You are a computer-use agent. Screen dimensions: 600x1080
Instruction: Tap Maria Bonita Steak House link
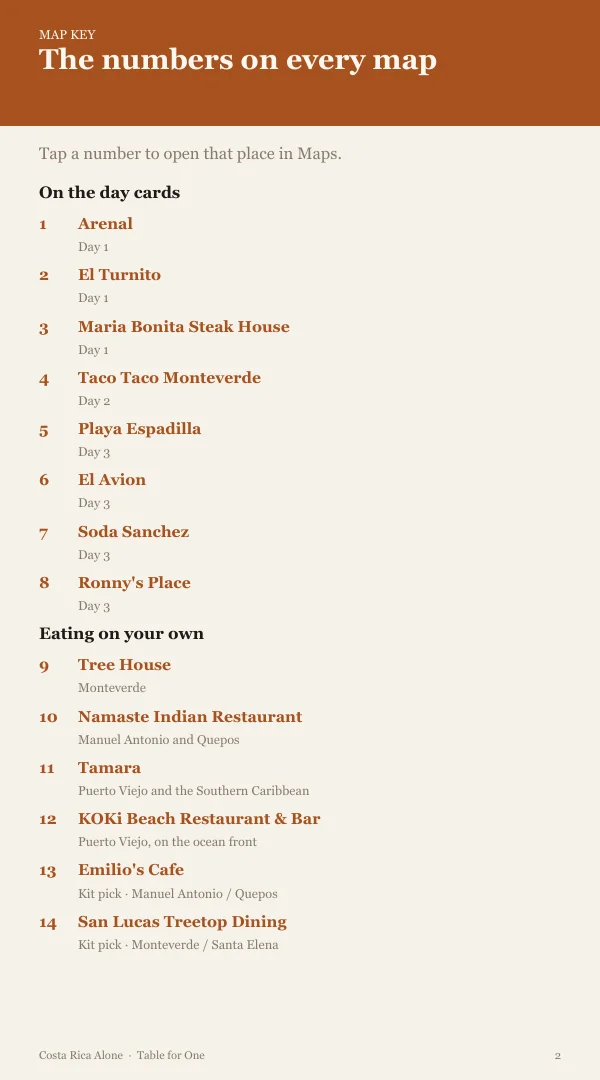[x=183, y=326]
